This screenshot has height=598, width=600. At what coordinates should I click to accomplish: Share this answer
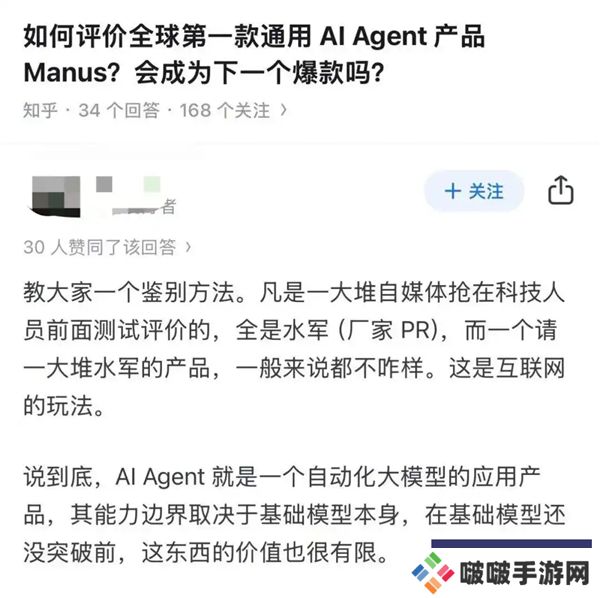(x=561, y=190)
